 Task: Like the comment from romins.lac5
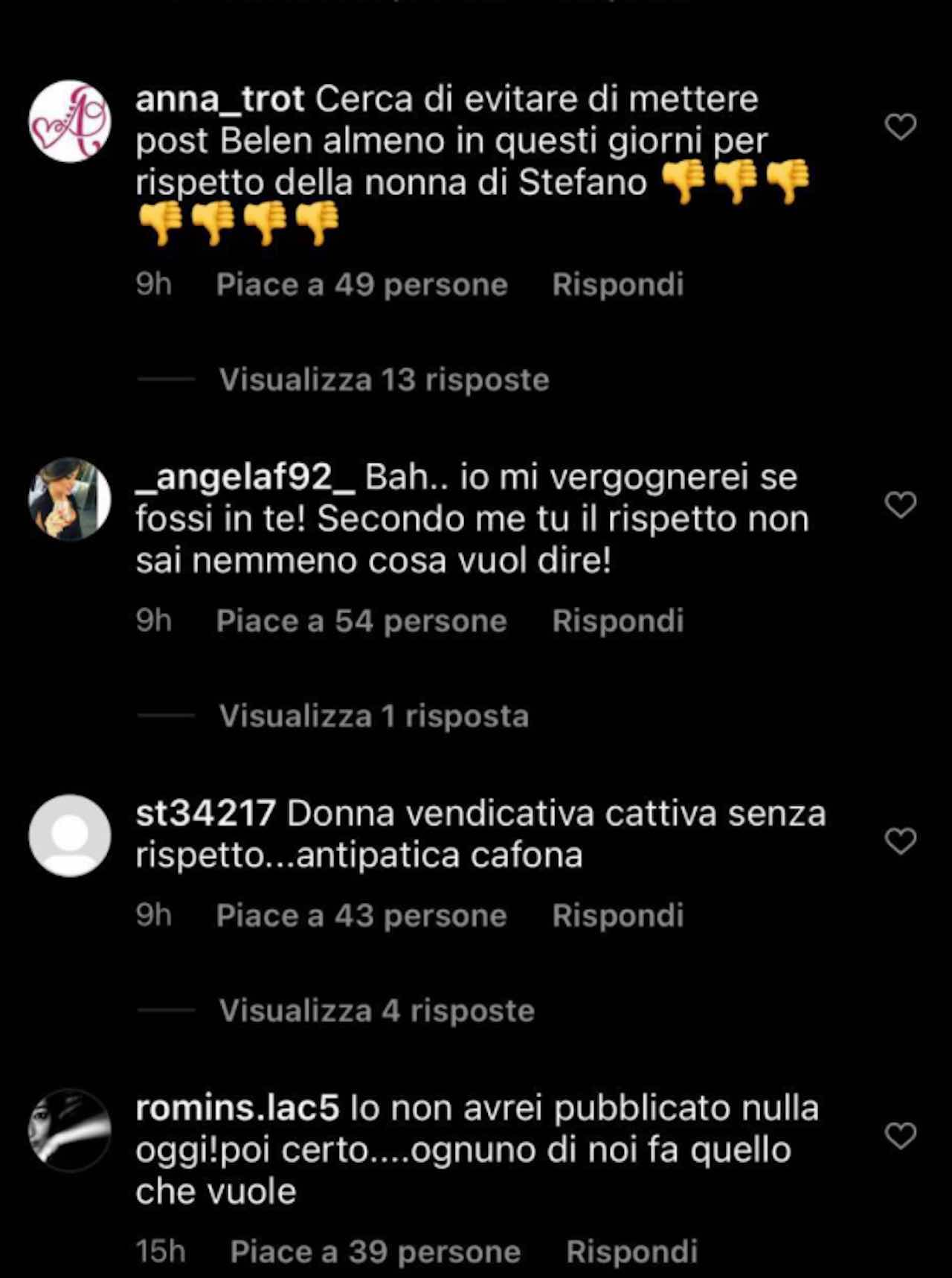900,1136
